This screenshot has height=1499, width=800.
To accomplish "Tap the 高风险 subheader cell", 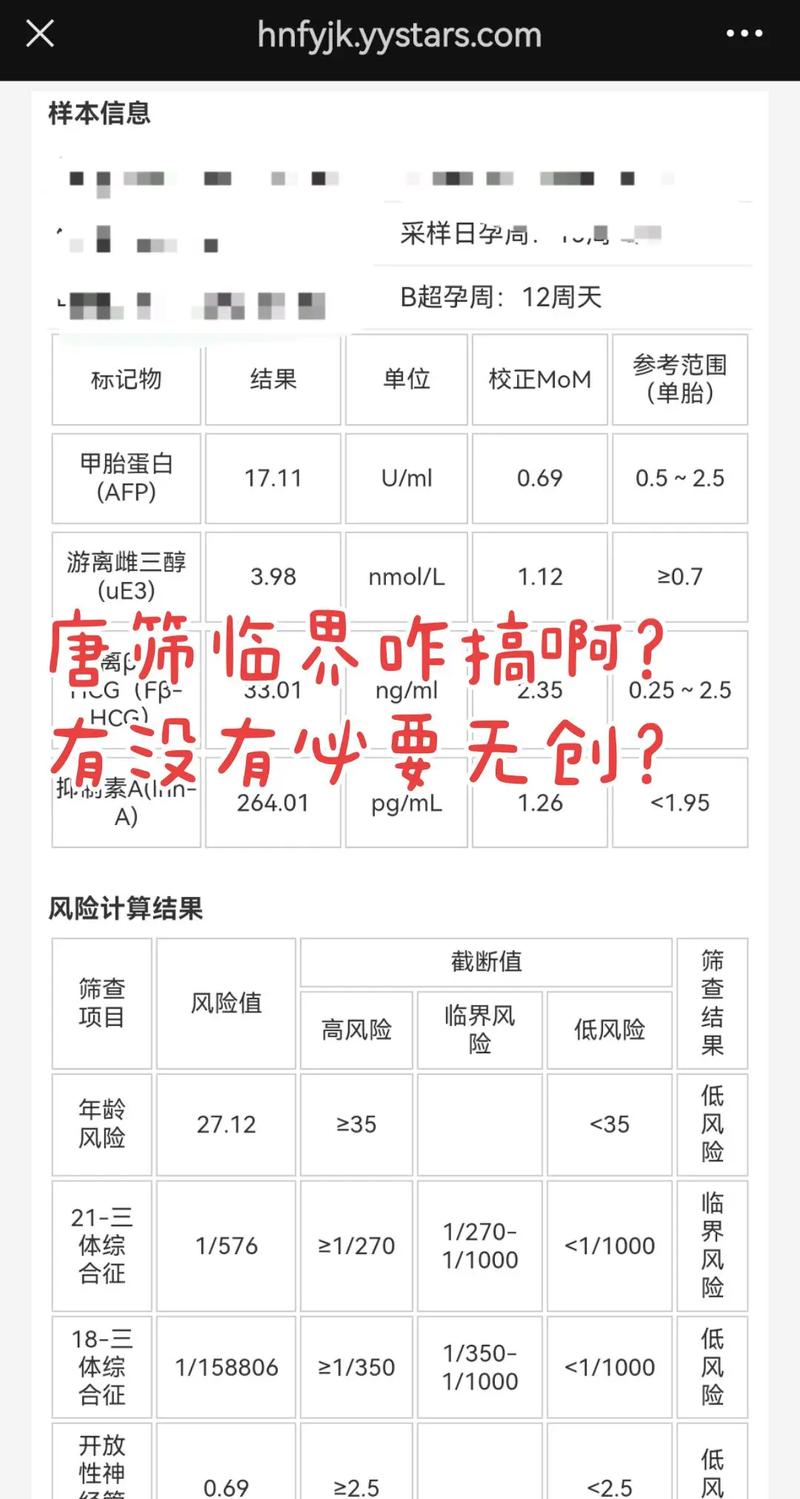I will tap(356, 1030).
